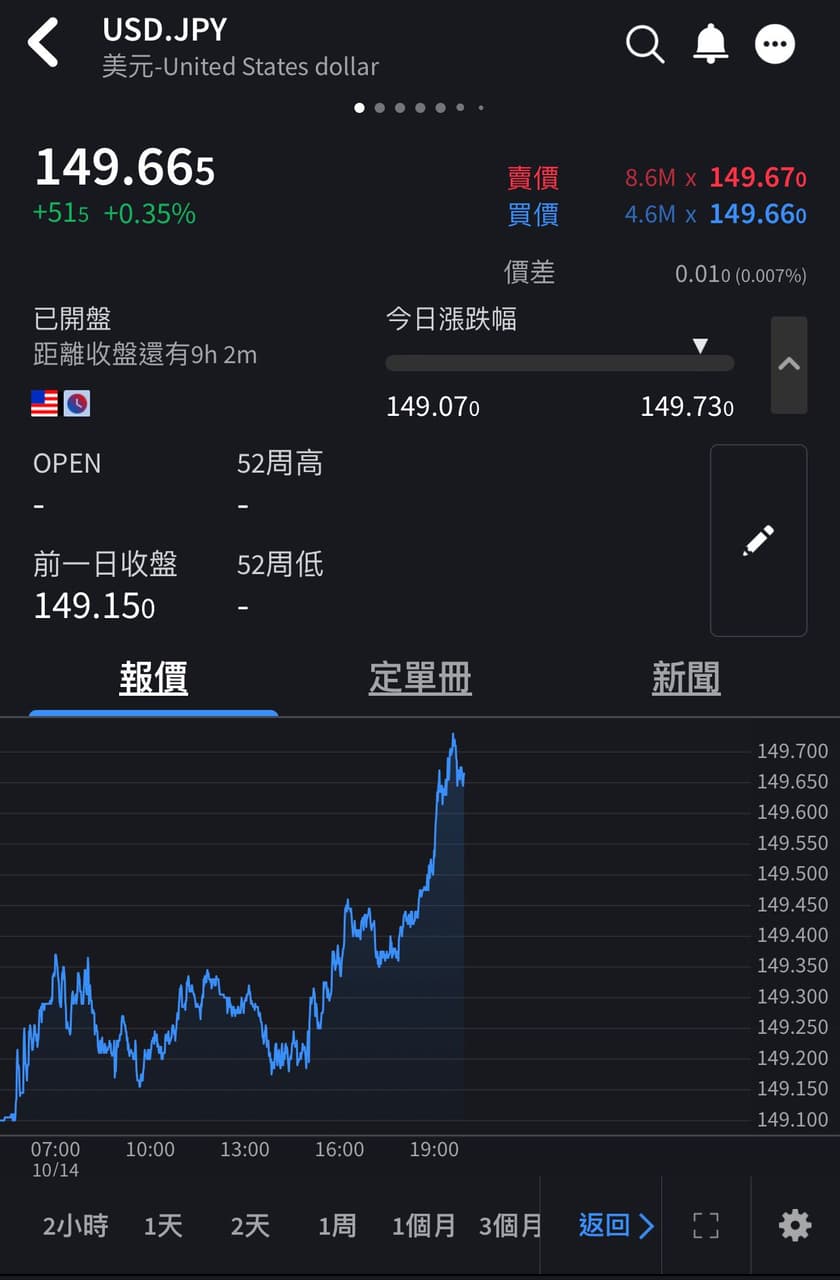Screen dimensions: 840x1280
Task: Expand the chart to full screen
Action: (706, 1226)
